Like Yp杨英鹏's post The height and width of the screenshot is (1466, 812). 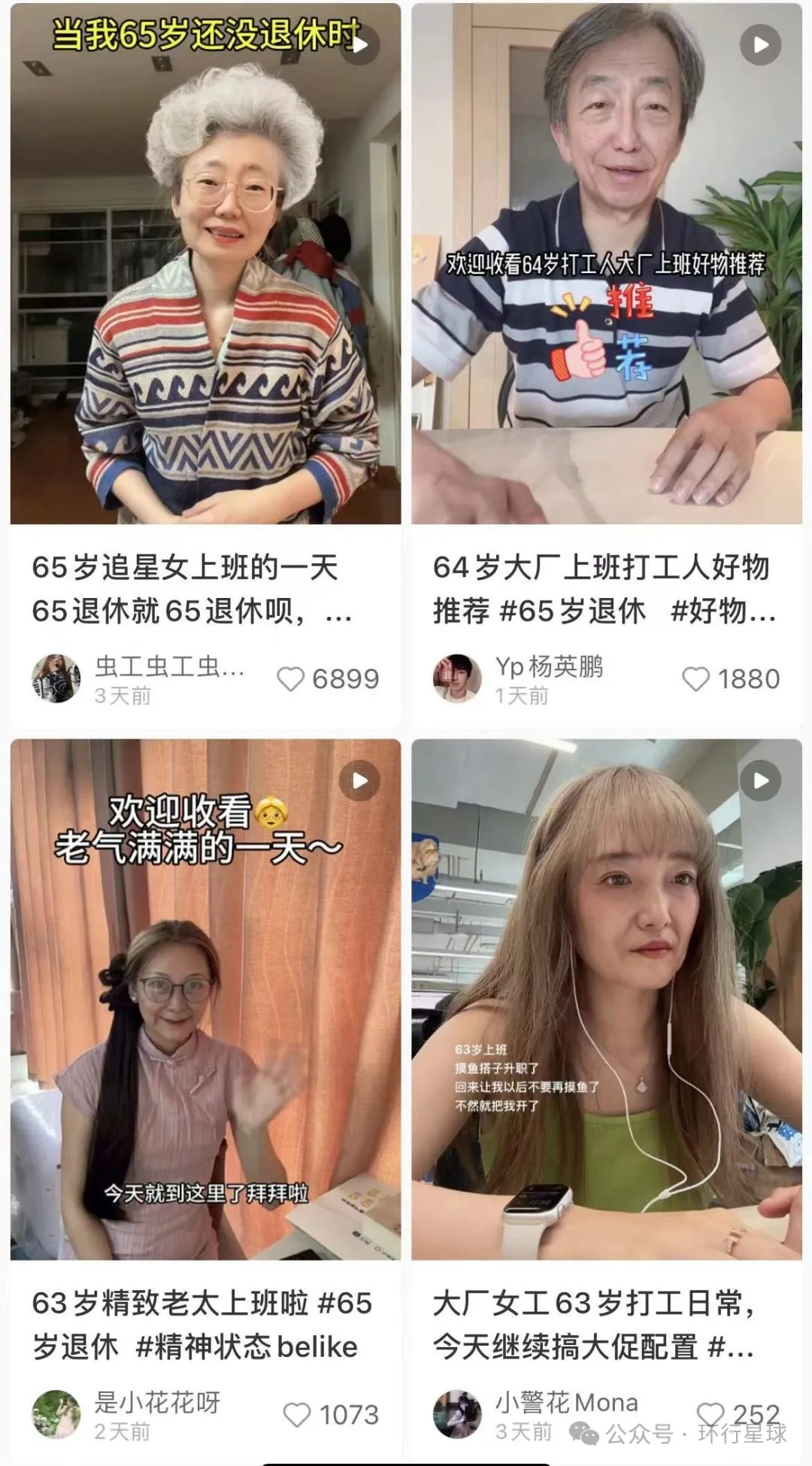(x=695, y=679)
